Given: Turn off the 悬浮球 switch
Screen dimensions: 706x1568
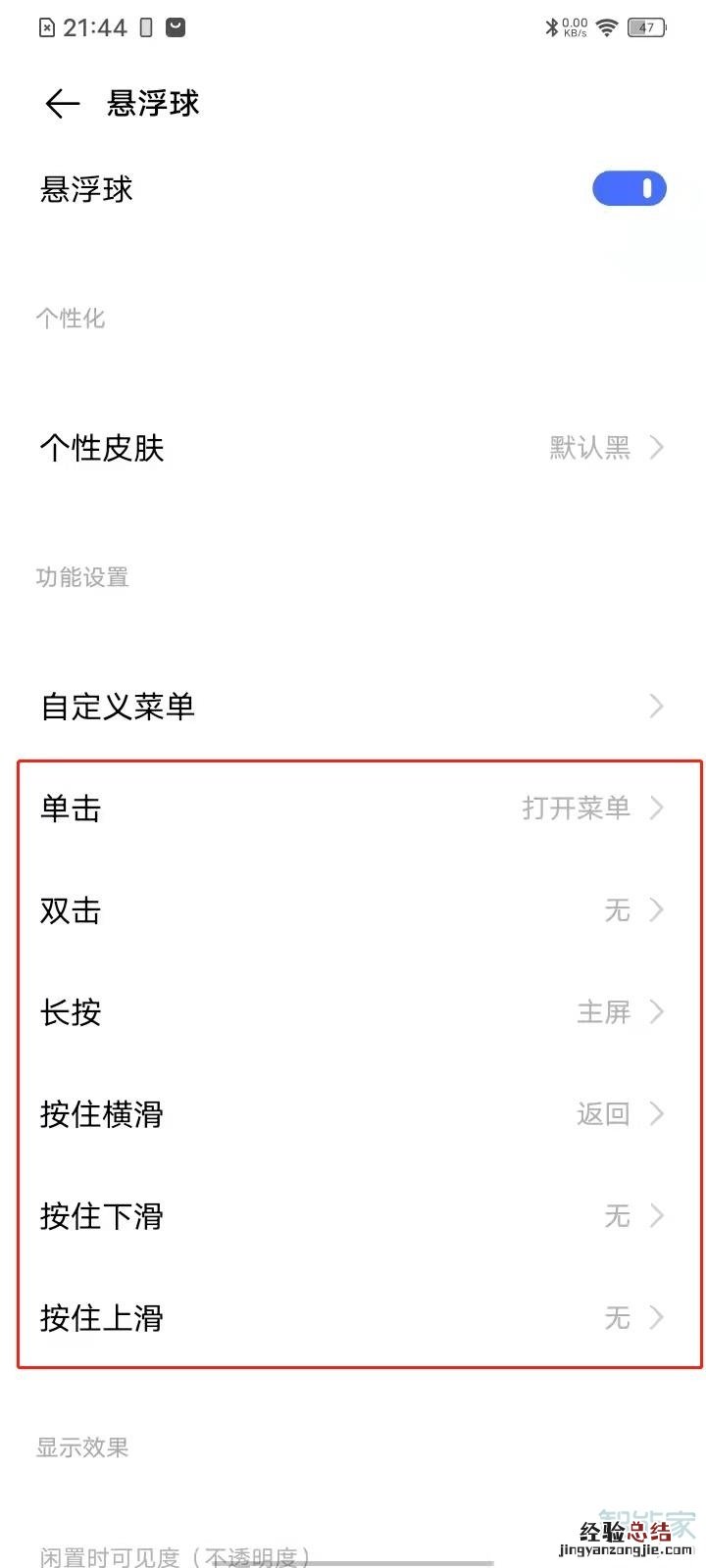Looking at the screenshot, I should pos(629,189).
